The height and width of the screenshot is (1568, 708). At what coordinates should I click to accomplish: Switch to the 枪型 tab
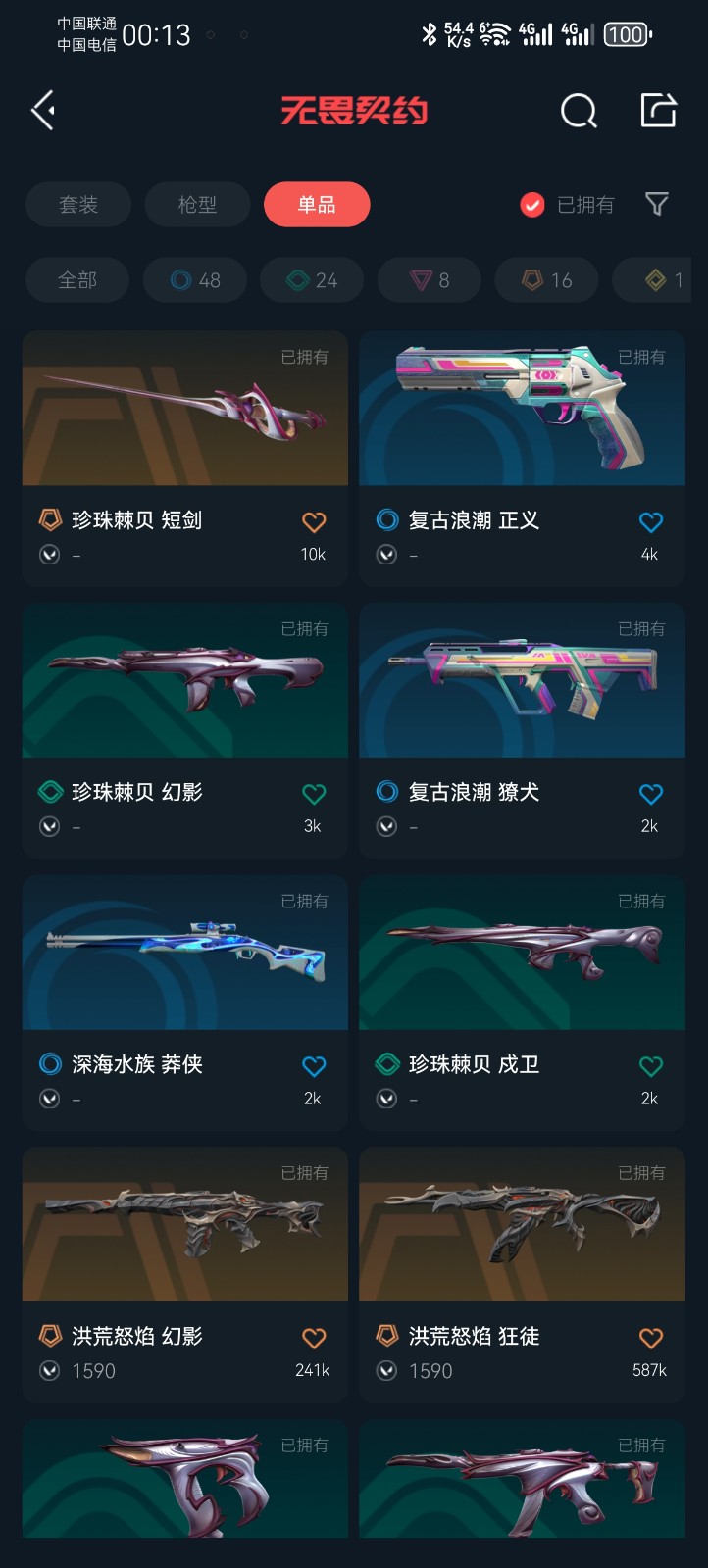(197, 205)
